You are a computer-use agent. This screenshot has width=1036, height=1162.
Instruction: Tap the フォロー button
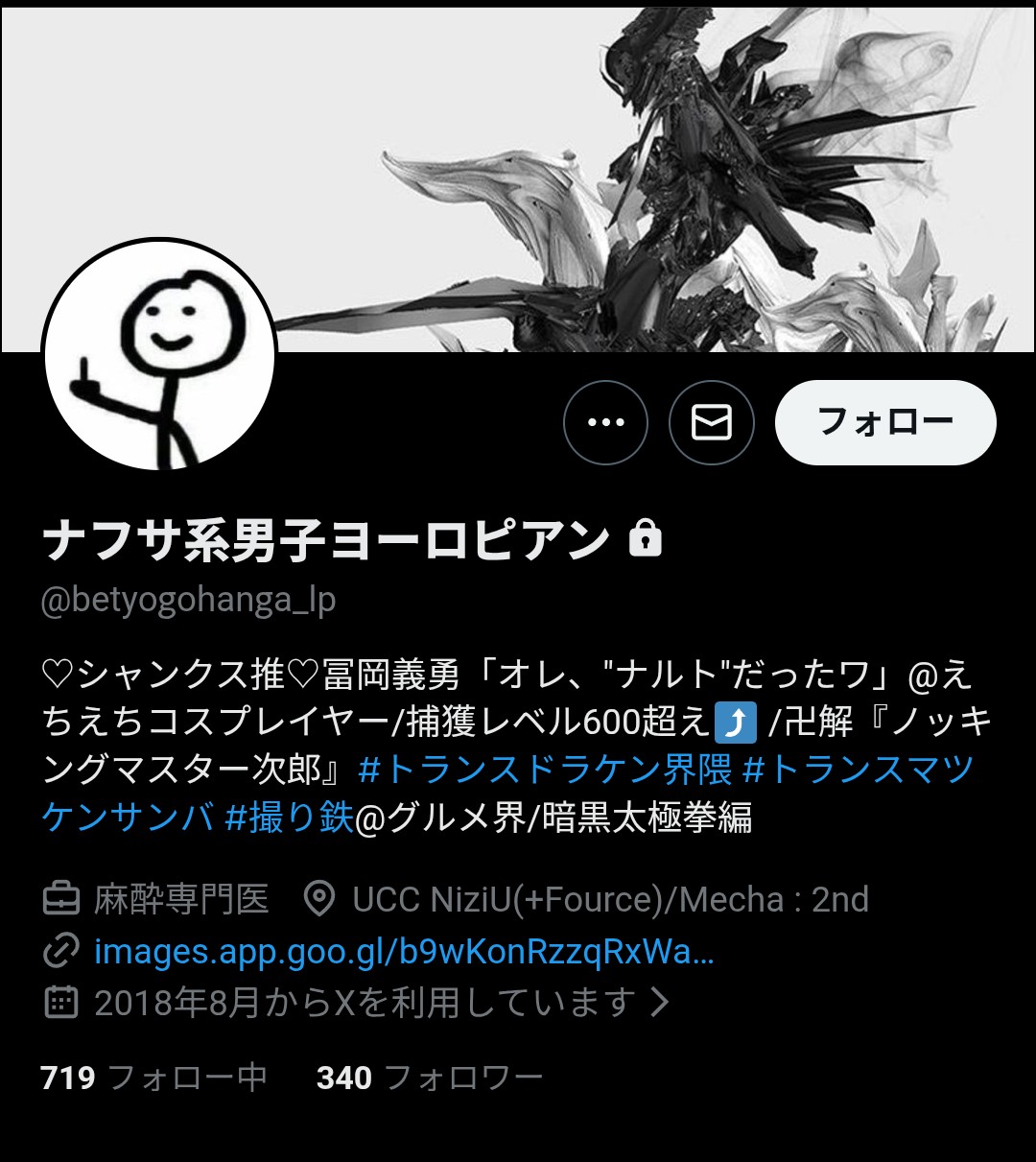884,423
